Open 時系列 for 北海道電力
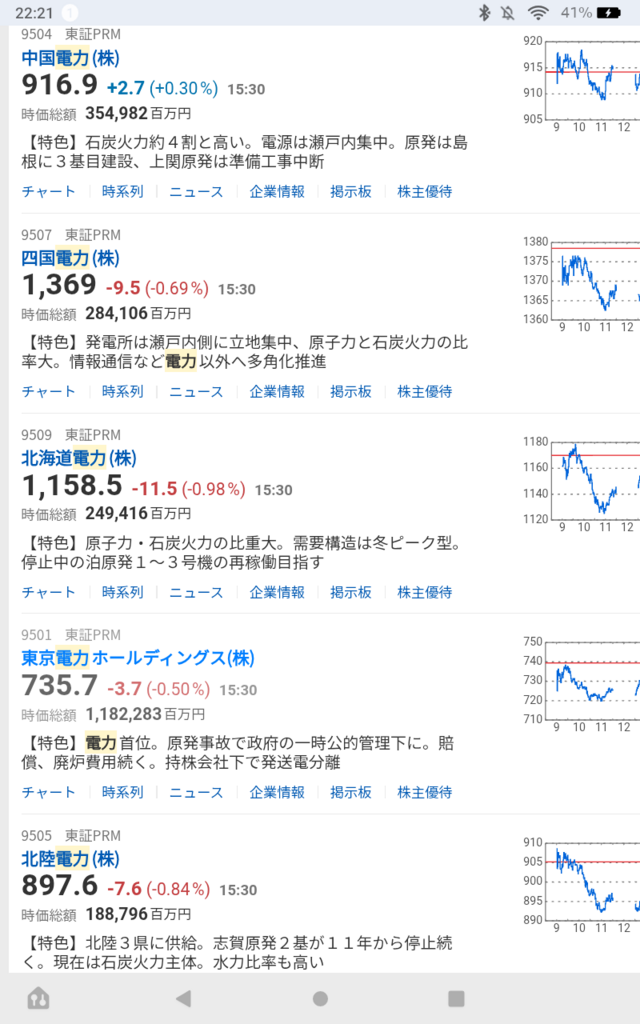Viewport: 640px width, 1024px height. (122, 592)
